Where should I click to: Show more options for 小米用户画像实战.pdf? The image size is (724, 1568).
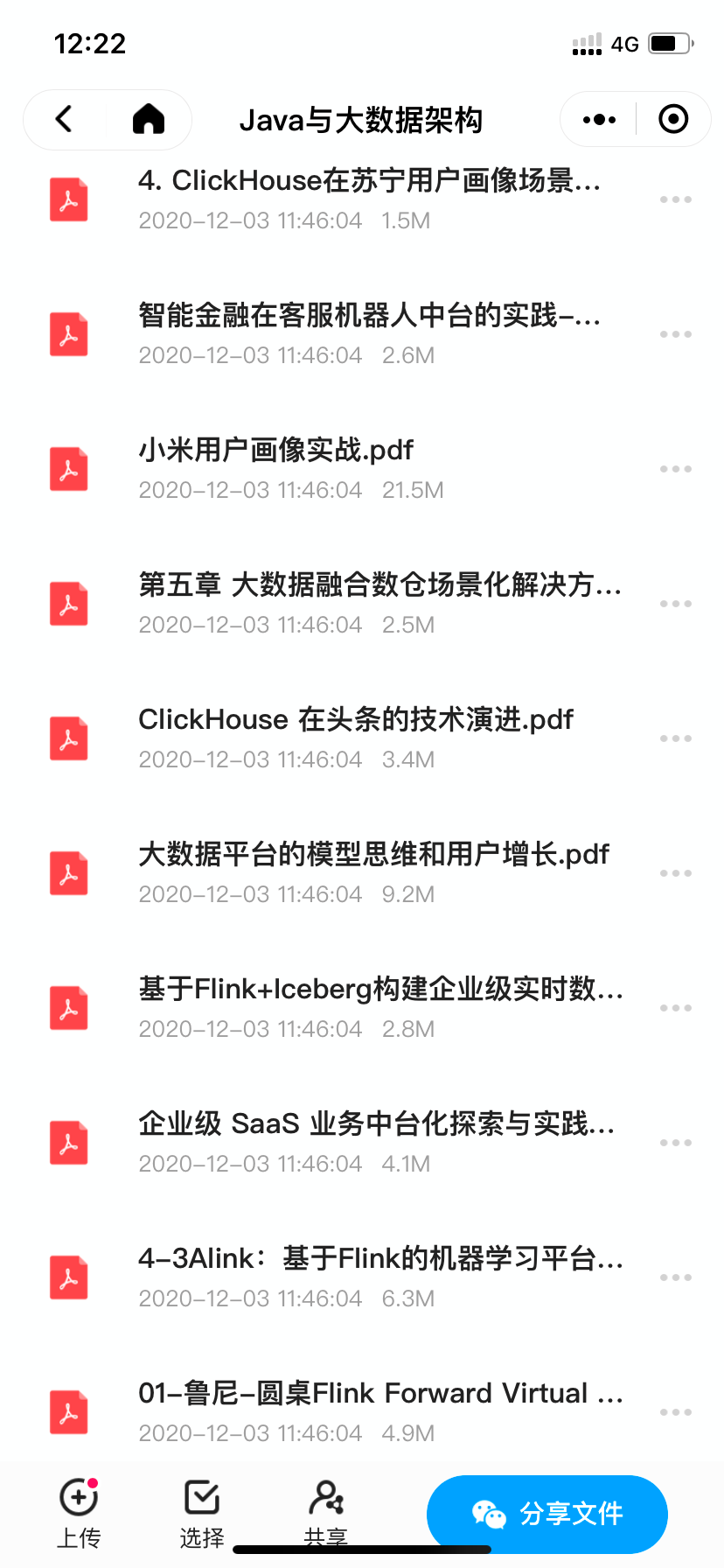(676, 469)
